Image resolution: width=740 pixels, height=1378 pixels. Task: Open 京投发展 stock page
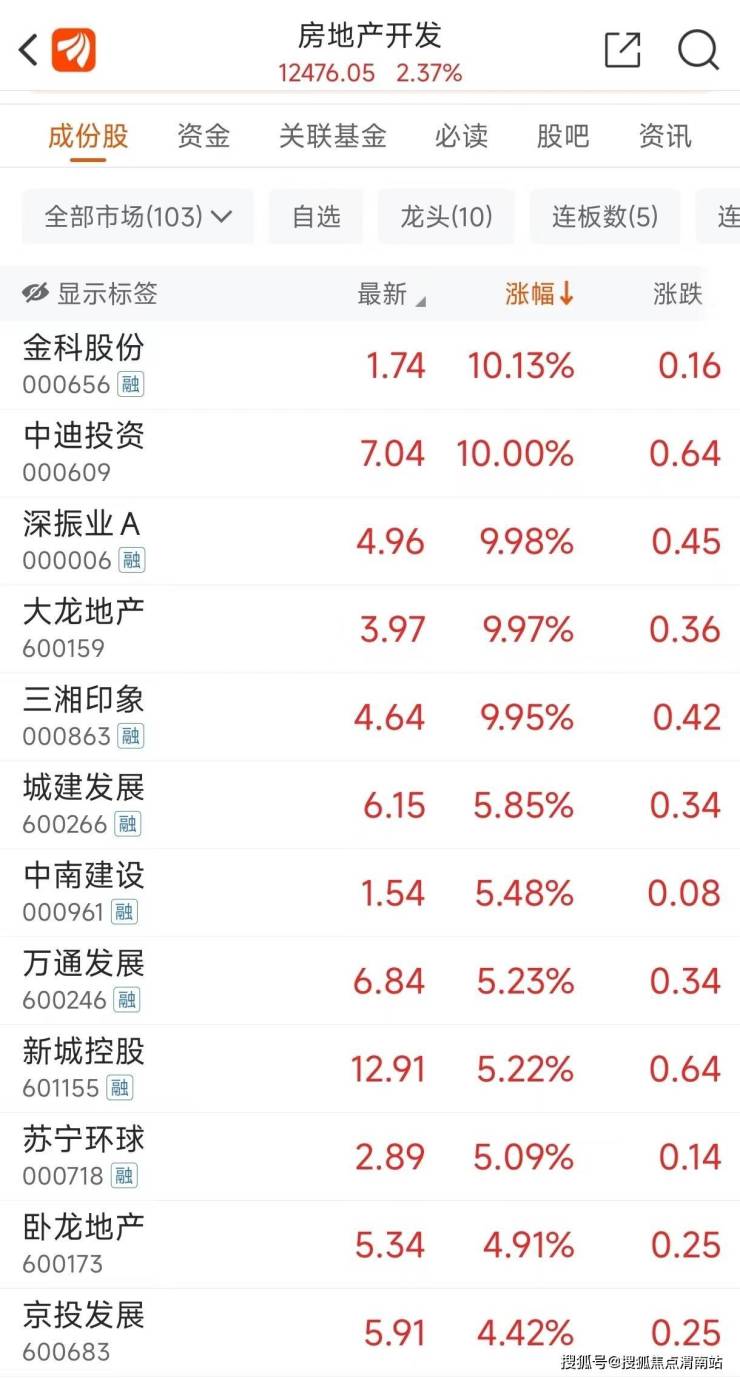pos(84,1332)
